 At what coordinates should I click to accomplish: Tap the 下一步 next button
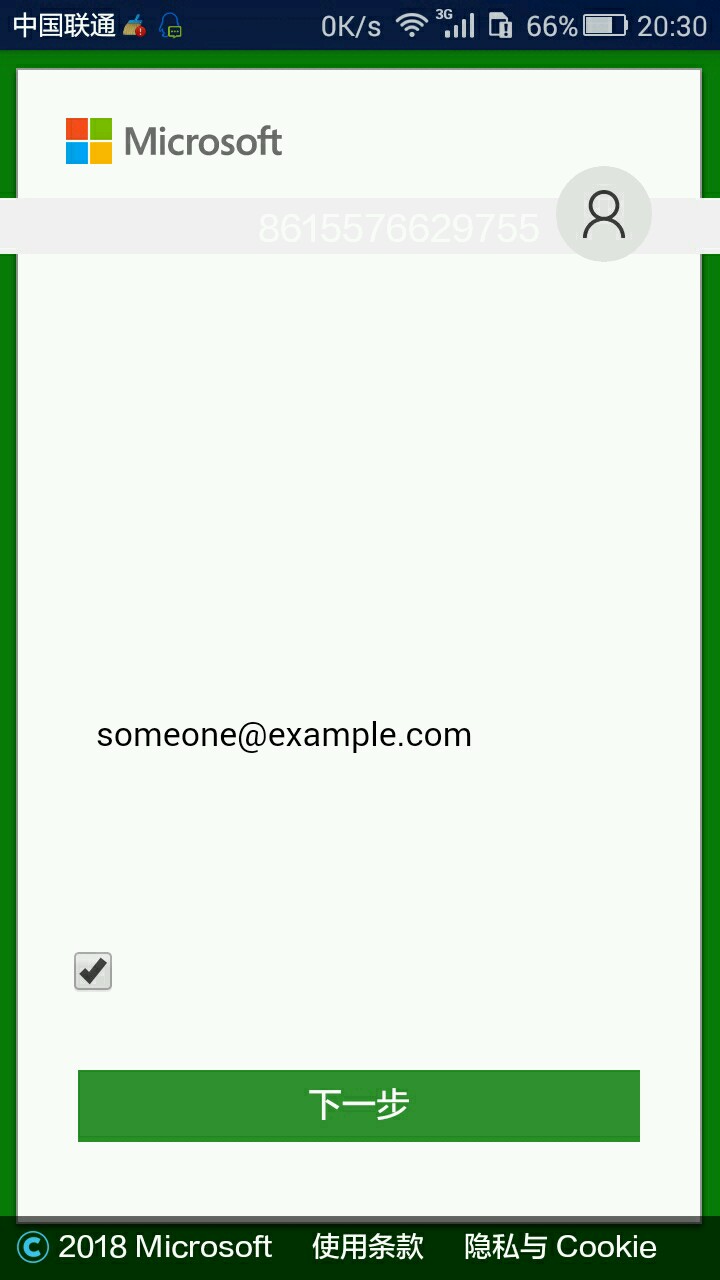click(x=359, y=1105)
